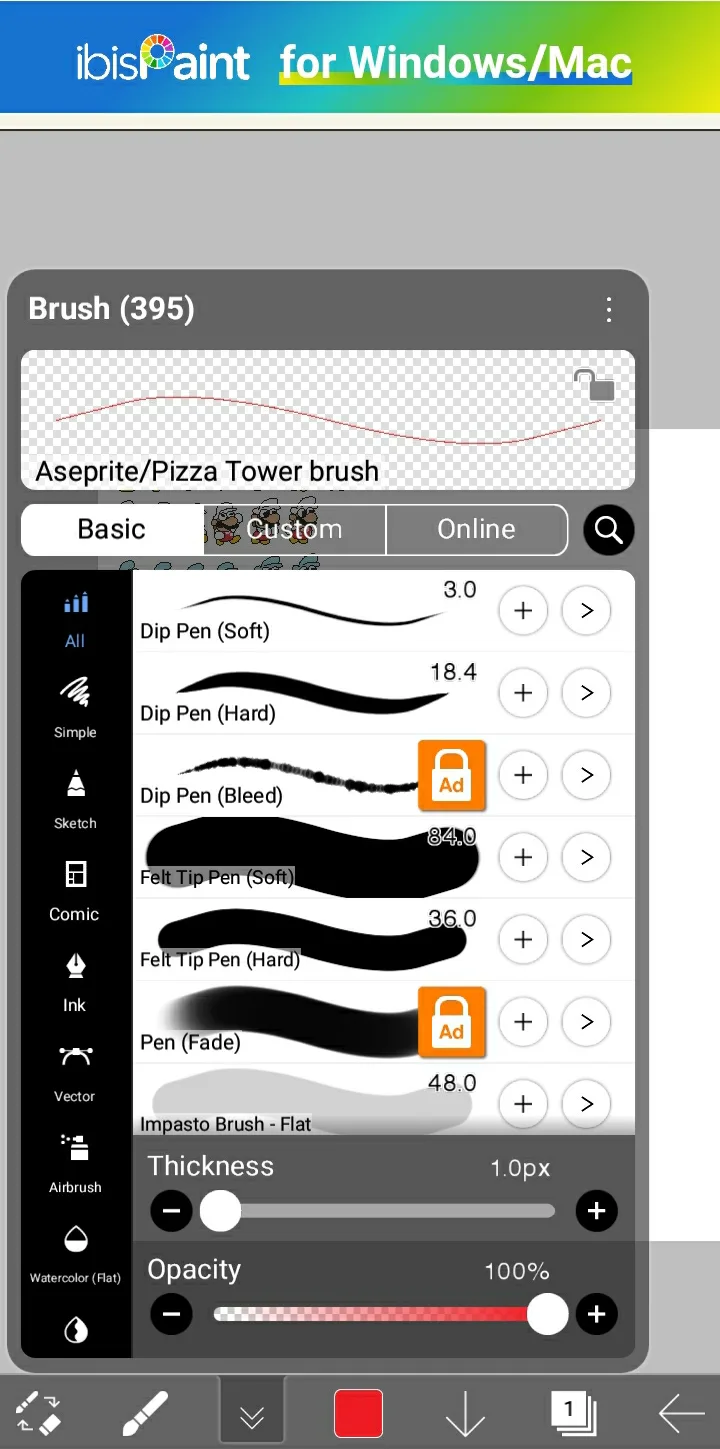Image resolution: width=720 pixels, height=1449 pixels.
Task: Switch to the Online brush tab
Action: (476, 529)
